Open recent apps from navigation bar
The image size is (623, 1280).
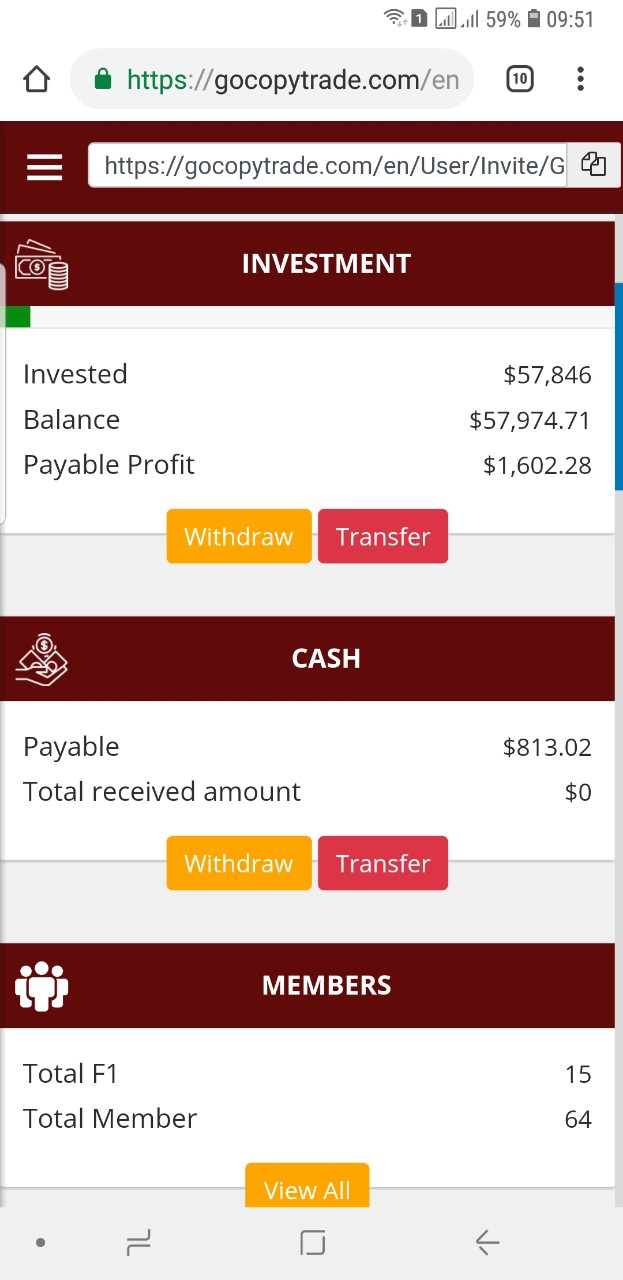point(138,1243)
